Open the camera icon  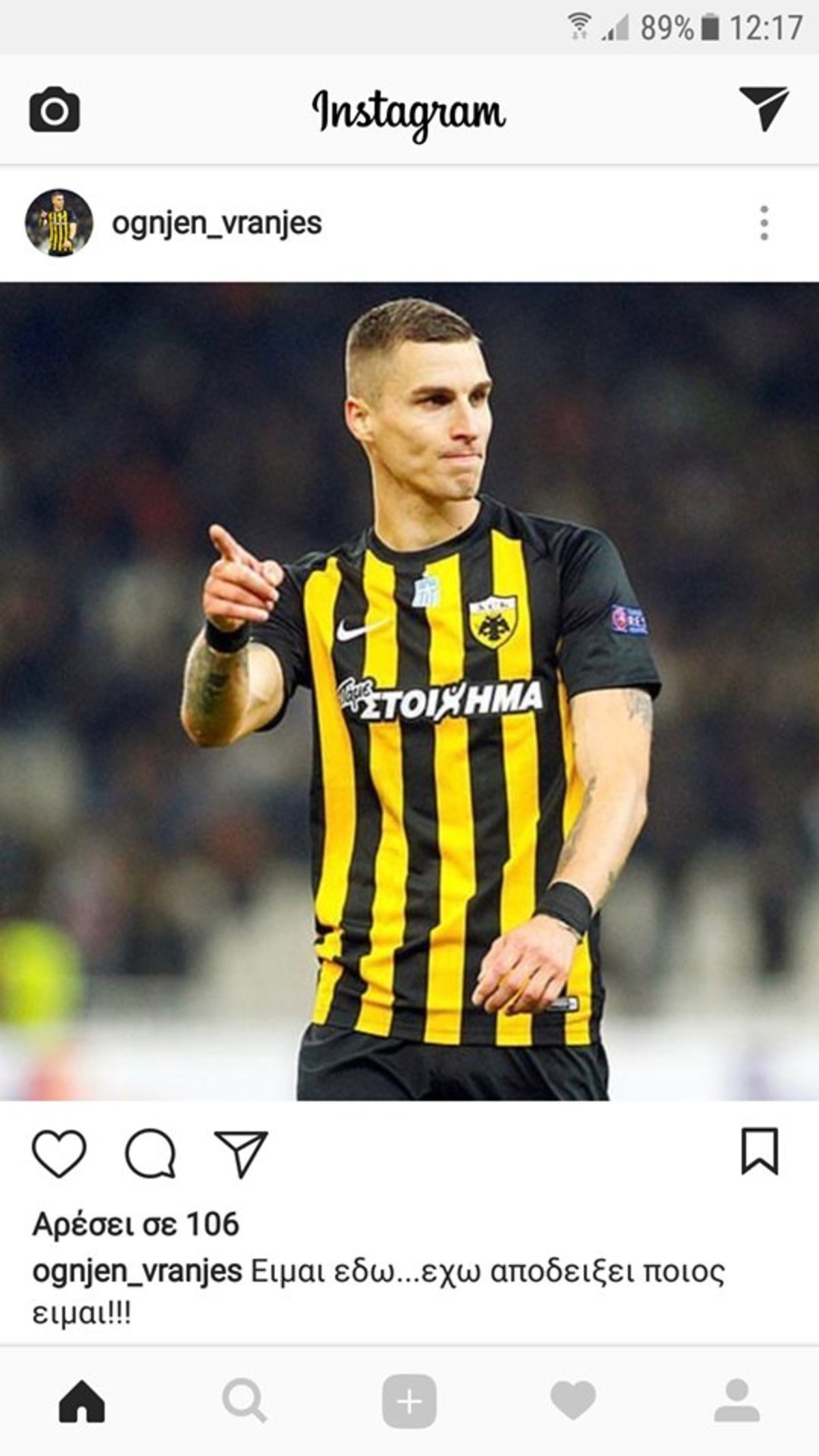pos(55,109)
